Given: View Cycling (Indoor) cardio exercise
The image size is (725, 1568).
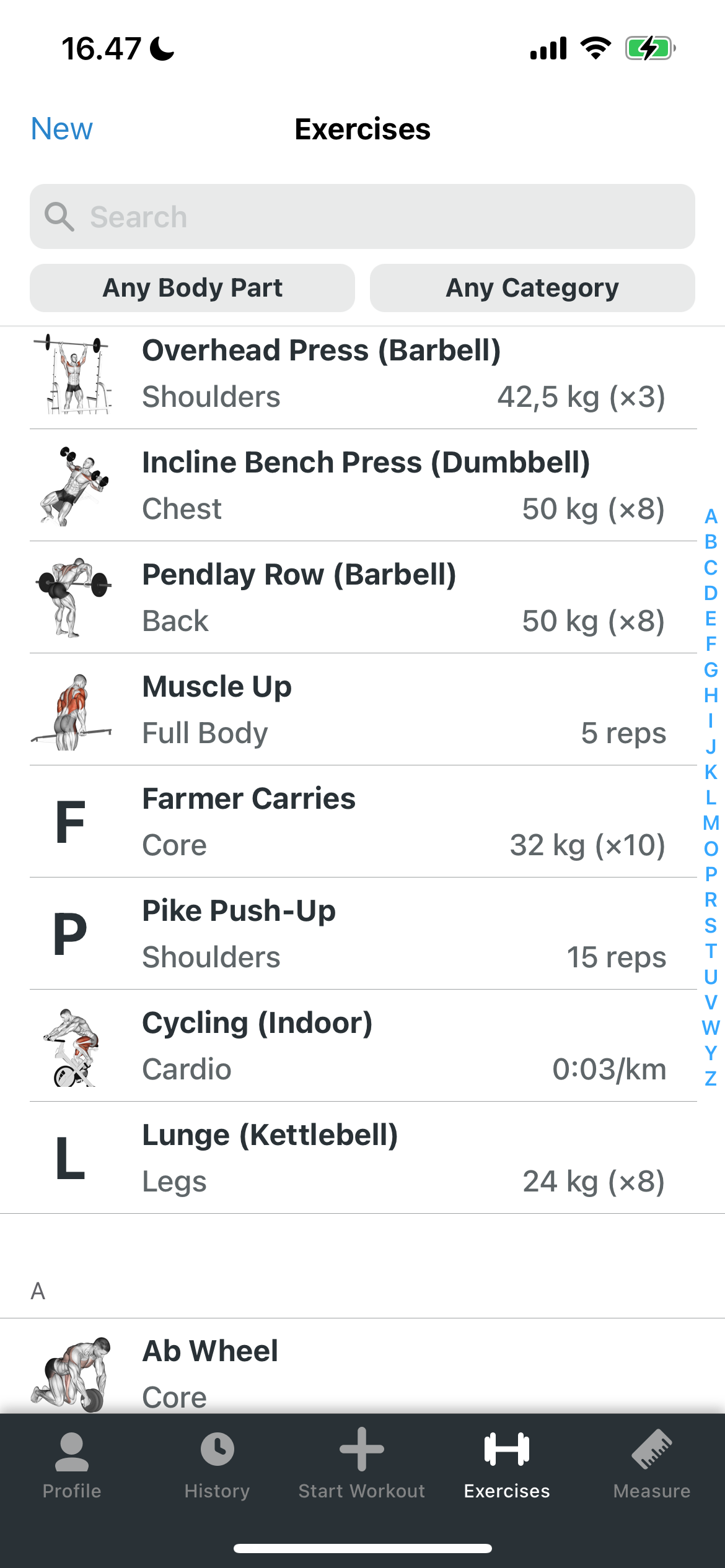Looking at the screenshot, I should tap(362, 1046).
